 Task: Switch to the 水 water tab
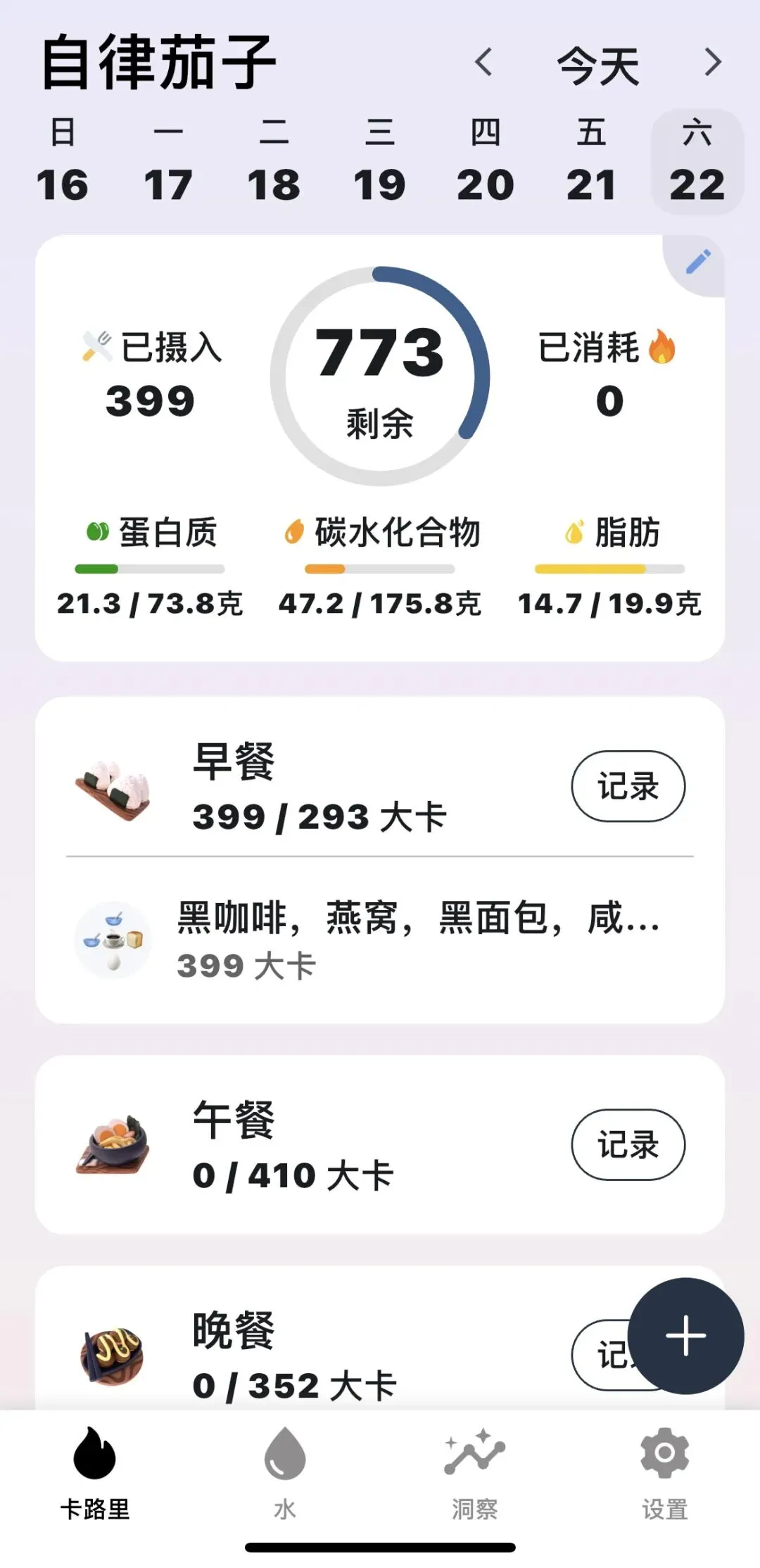pos(285,1472)
